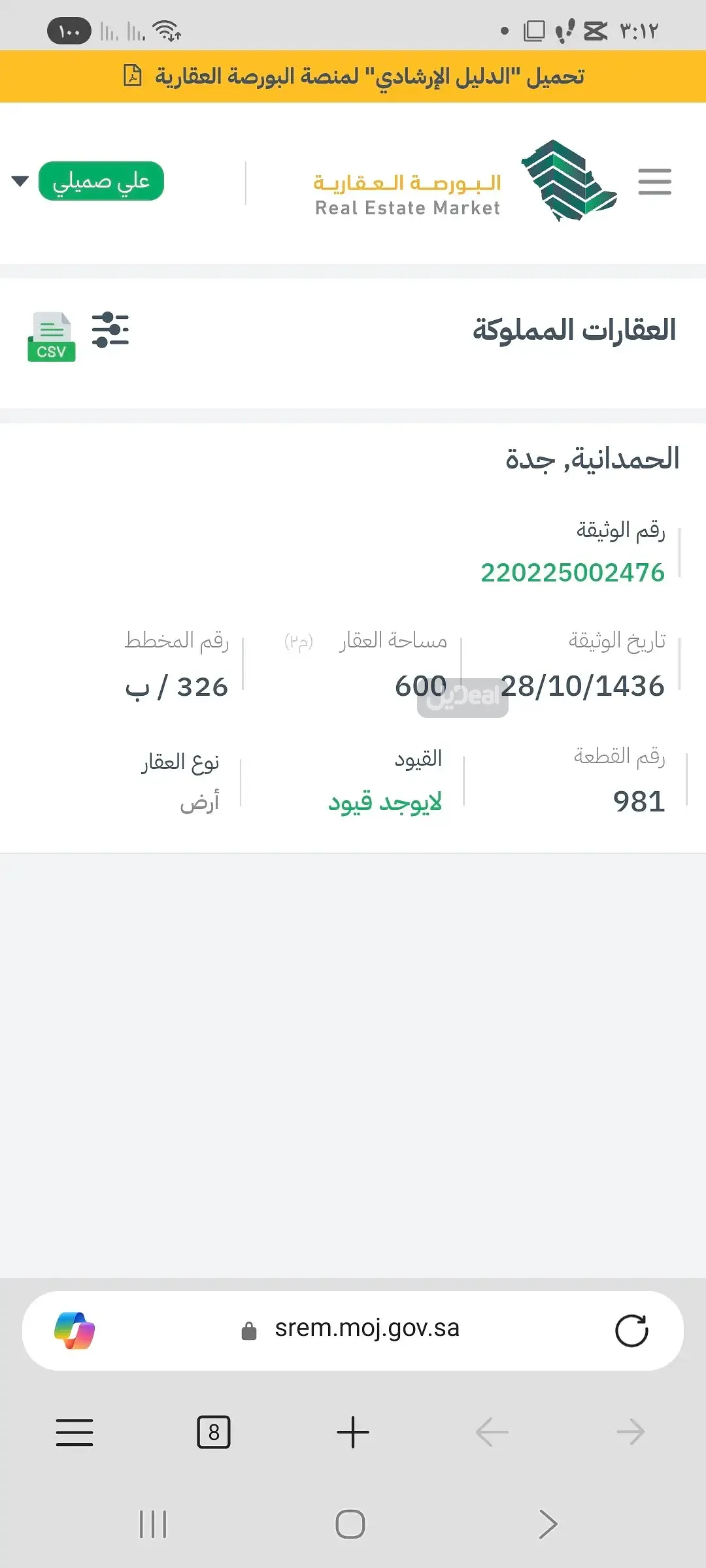Open the recent apps overview
Image resolution: width=706 pixels, height=1568 pixels.
(x=153, y=1524)
